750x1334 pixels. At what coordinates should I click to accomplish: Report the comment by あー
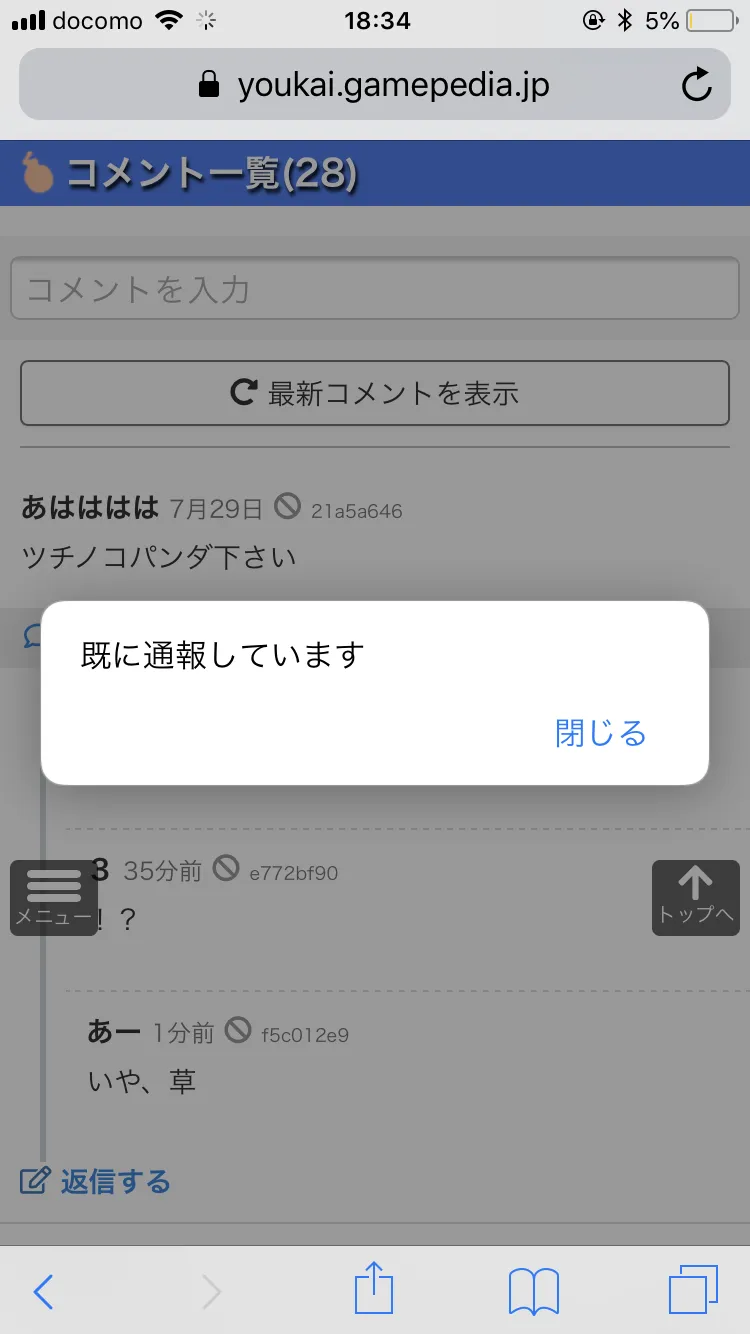[x=238, y=1031]
